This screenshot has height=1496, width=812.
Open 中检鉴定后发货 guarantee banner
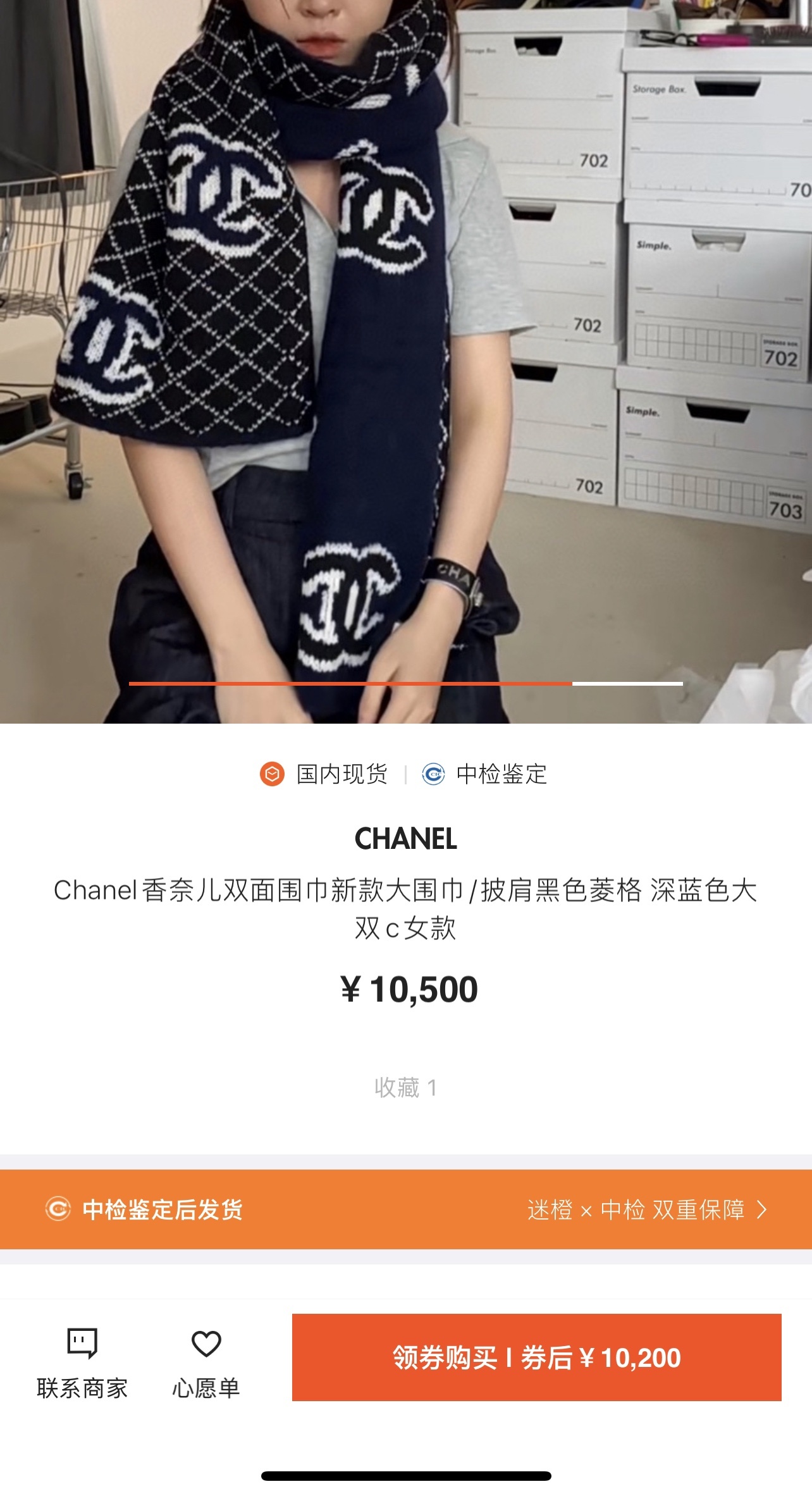pos(406,1209)
